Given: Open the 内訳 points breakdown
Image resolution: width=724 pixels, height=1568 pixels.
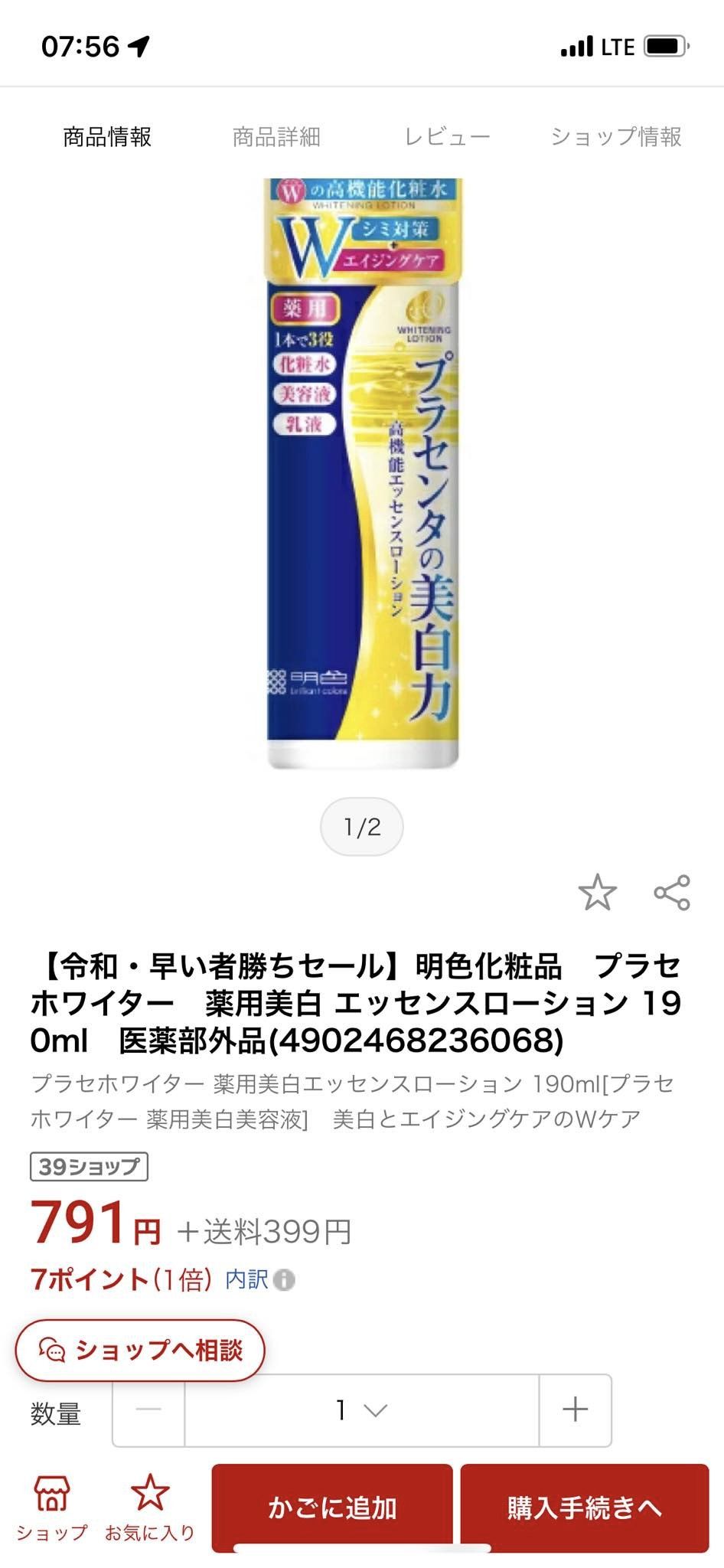Looking at the screenshot, I should 259,1279.
